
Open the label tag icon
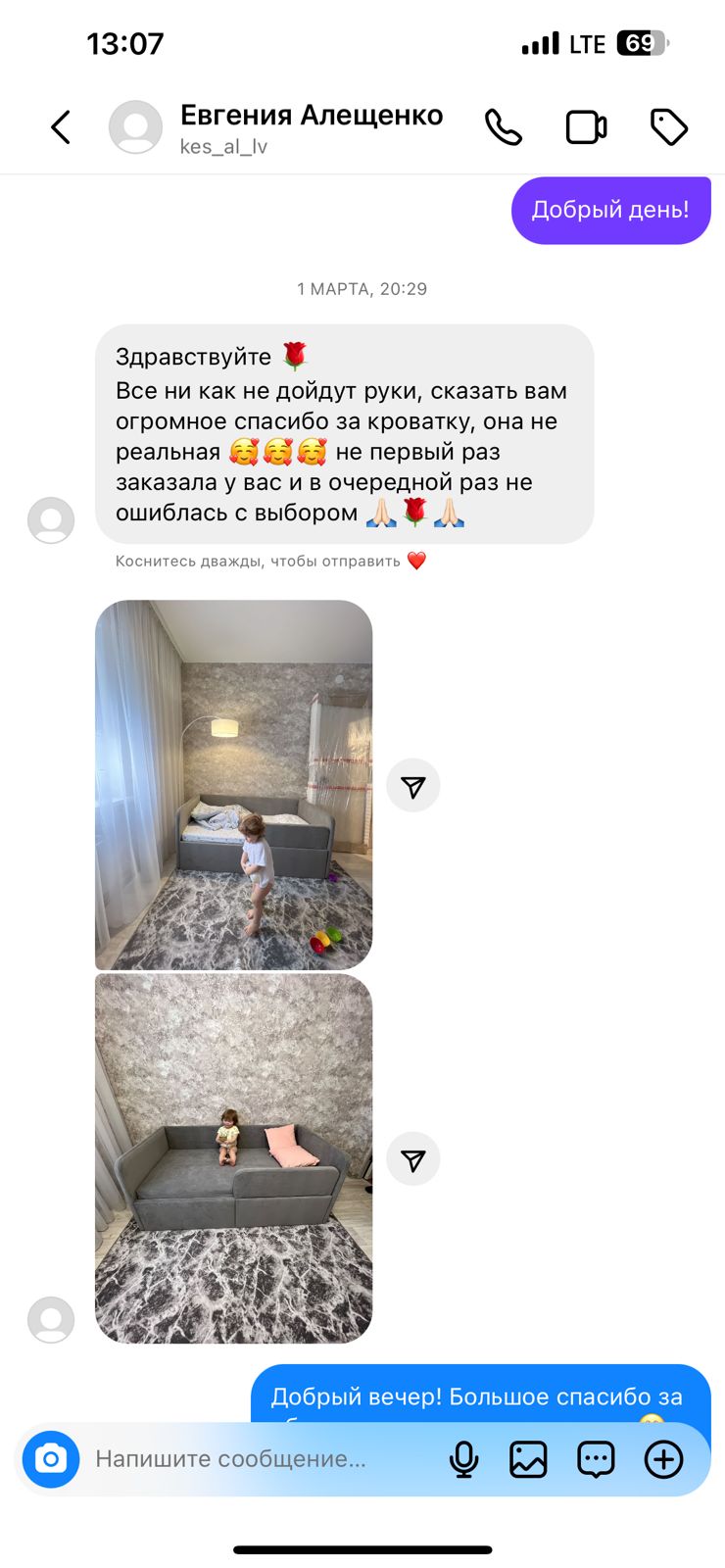pyautogui.click(x=669, y=127)
